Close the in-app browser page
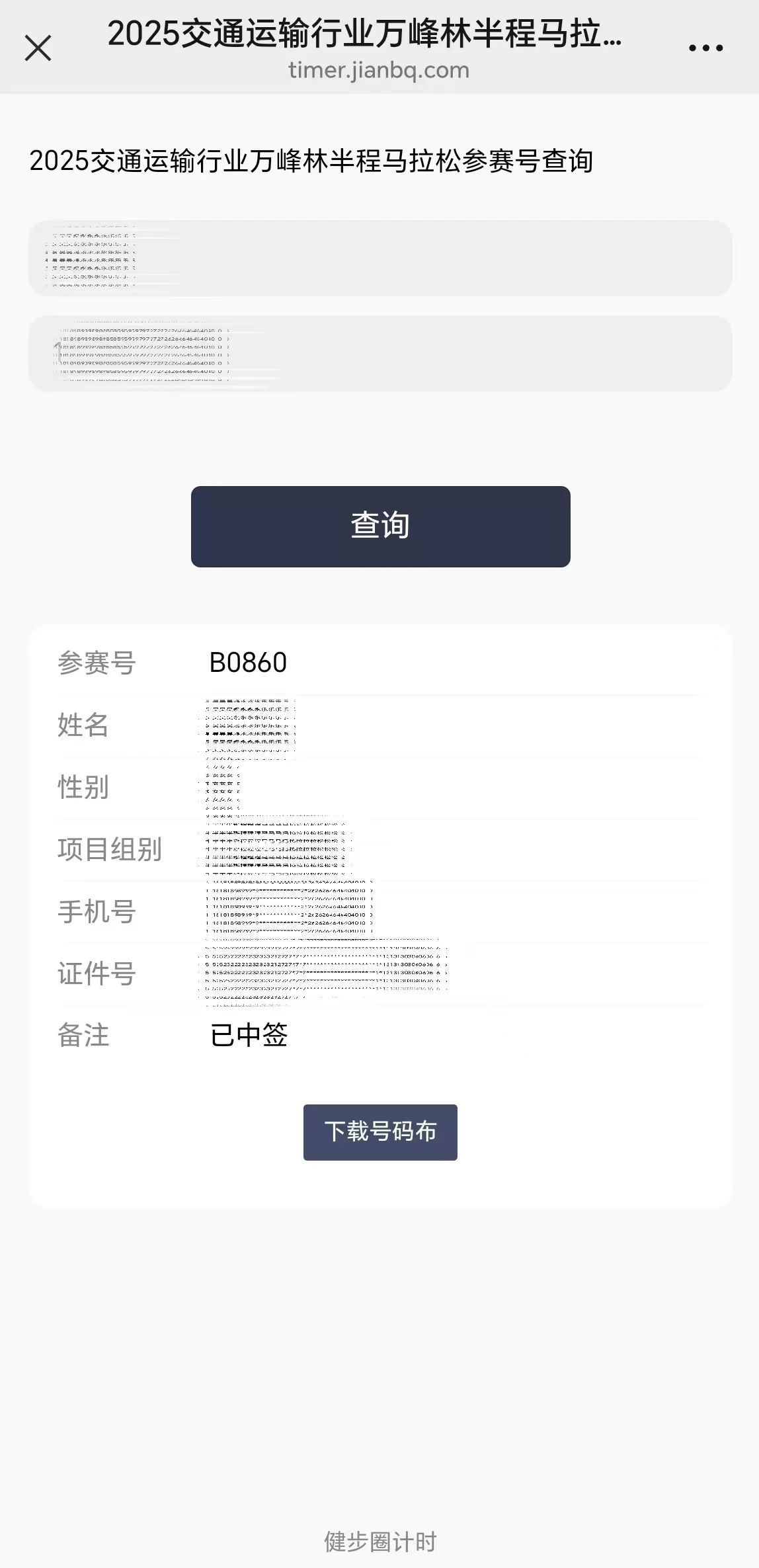Viewport: 759px width, 1568px height. coord(38,48)
